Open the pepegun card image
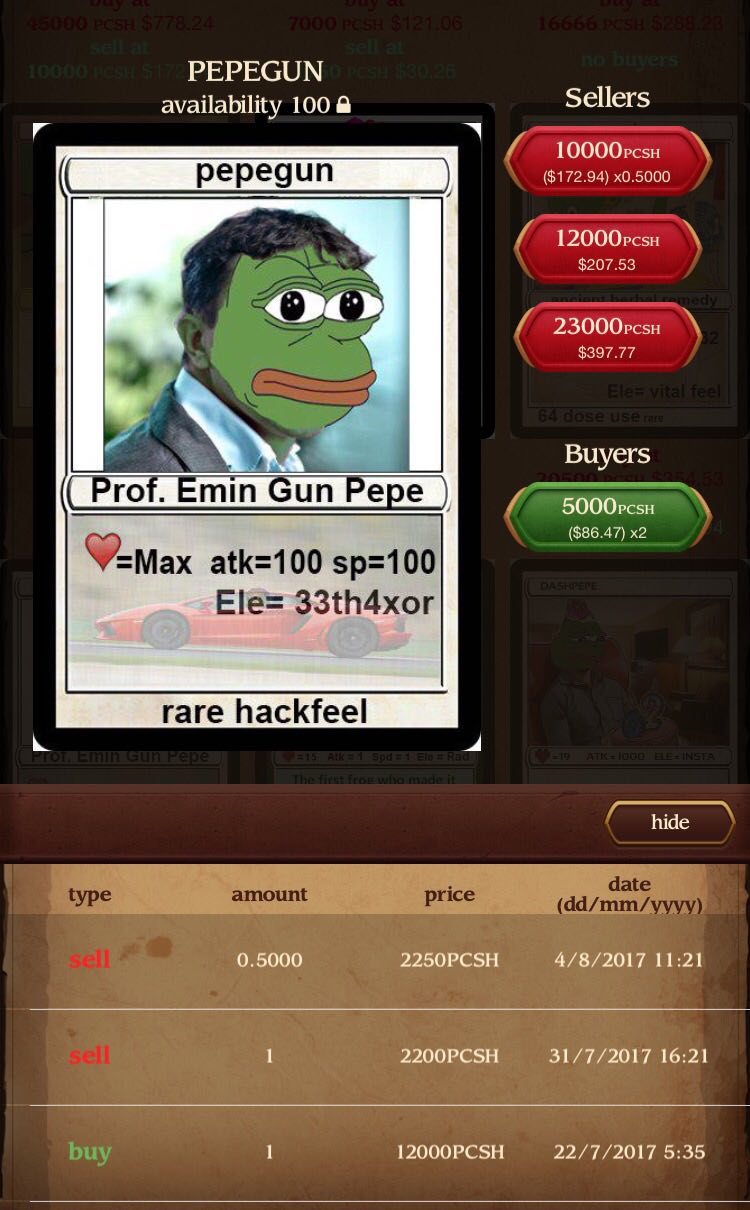The image size is (750, 1210). 257,437
